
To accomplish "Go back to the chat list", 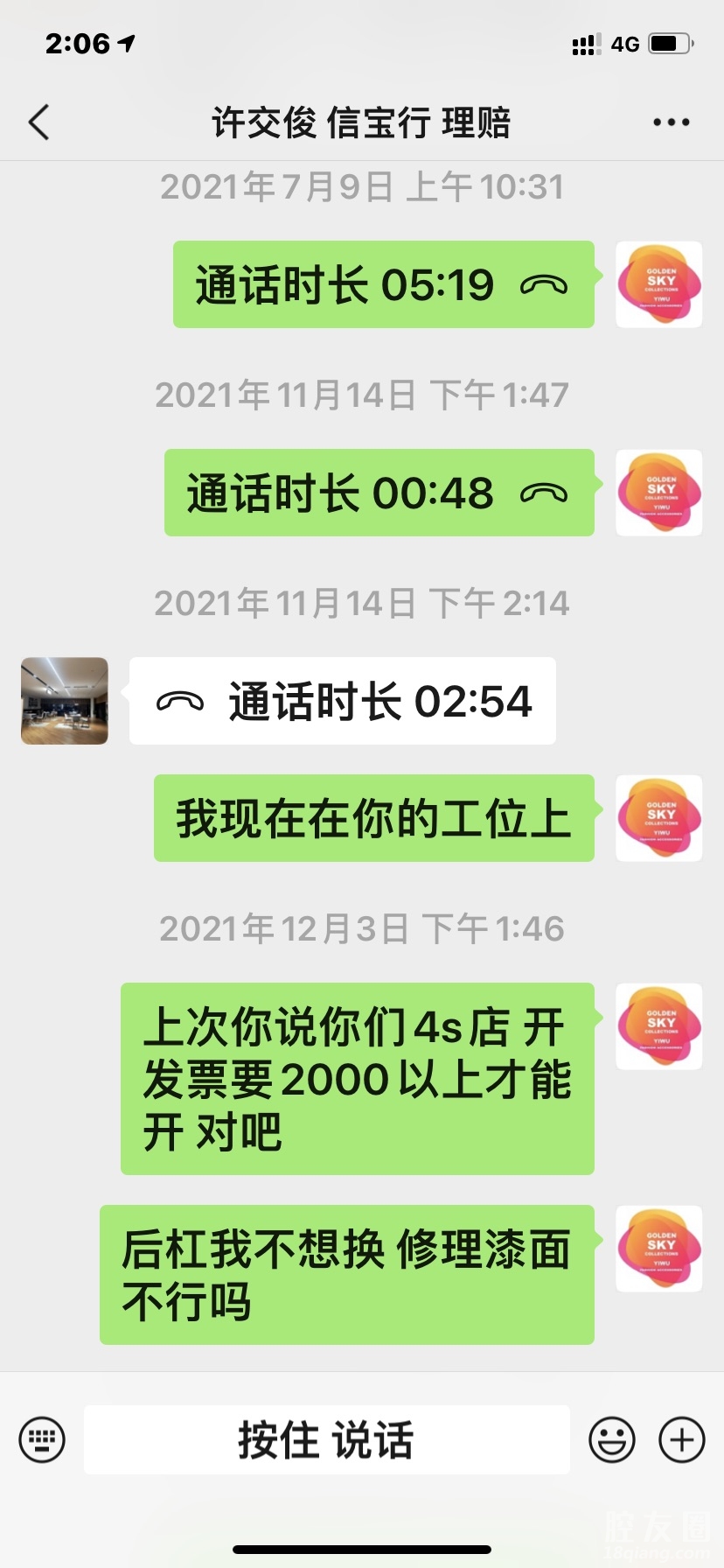I will [39, 122].
